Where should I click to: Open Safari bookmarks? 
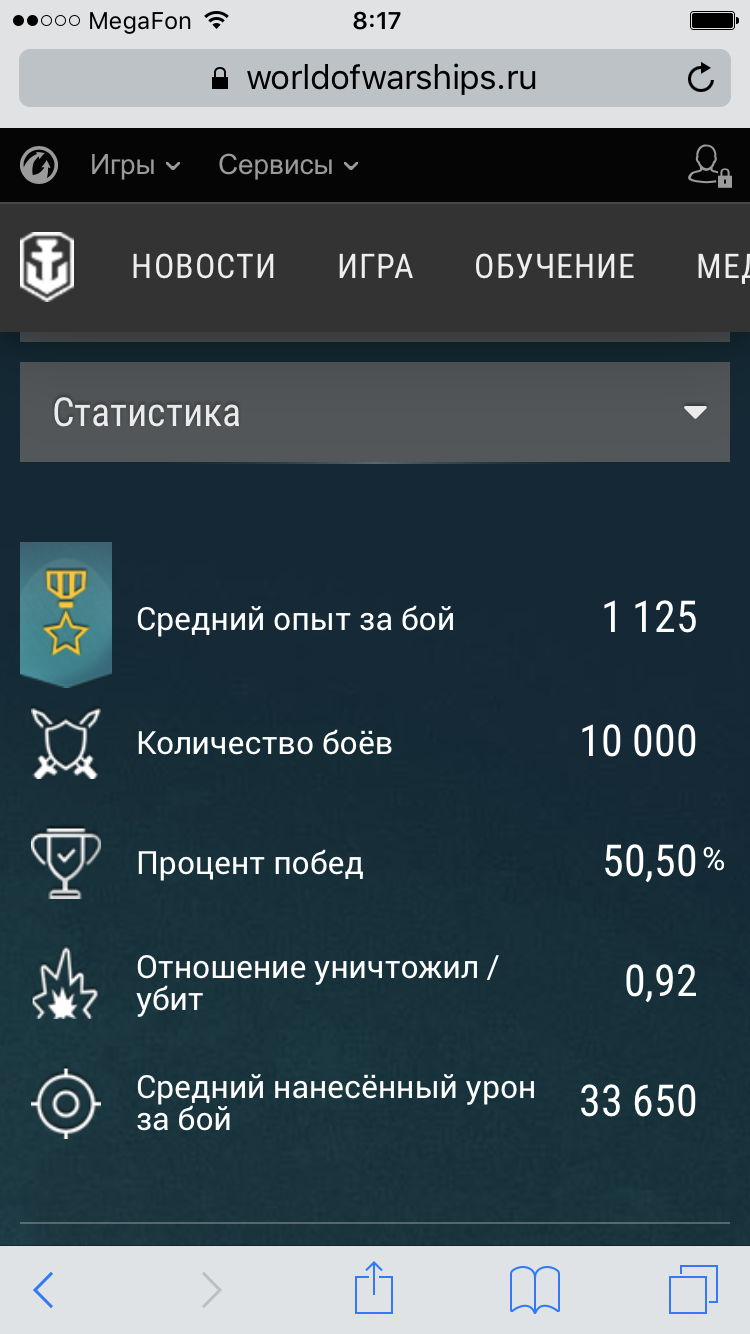point(534,1289)
